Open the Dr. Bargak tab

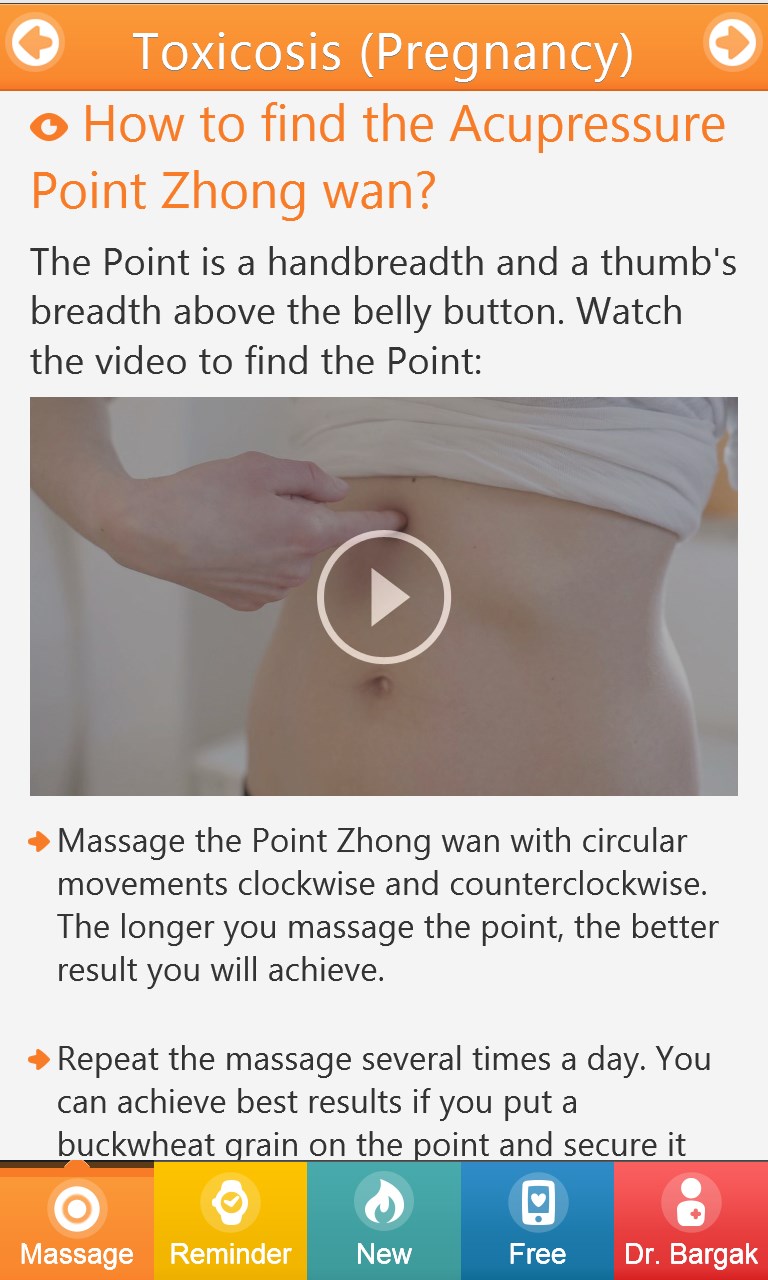(691, 1221)
